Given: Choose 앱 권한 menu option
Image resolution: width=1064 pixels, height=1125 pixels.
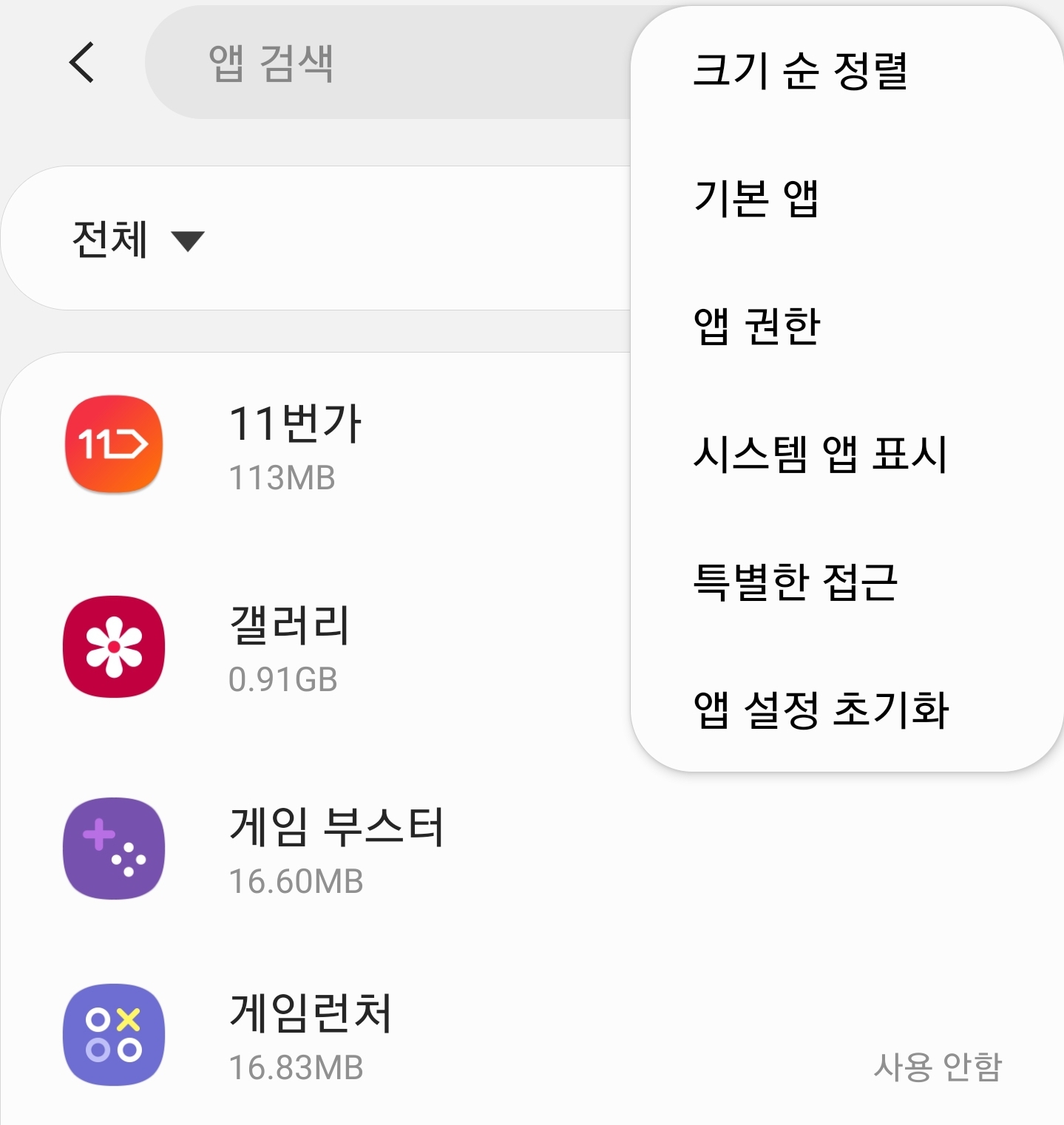Looking at the screenshot, I should click(x=756, y=326).
